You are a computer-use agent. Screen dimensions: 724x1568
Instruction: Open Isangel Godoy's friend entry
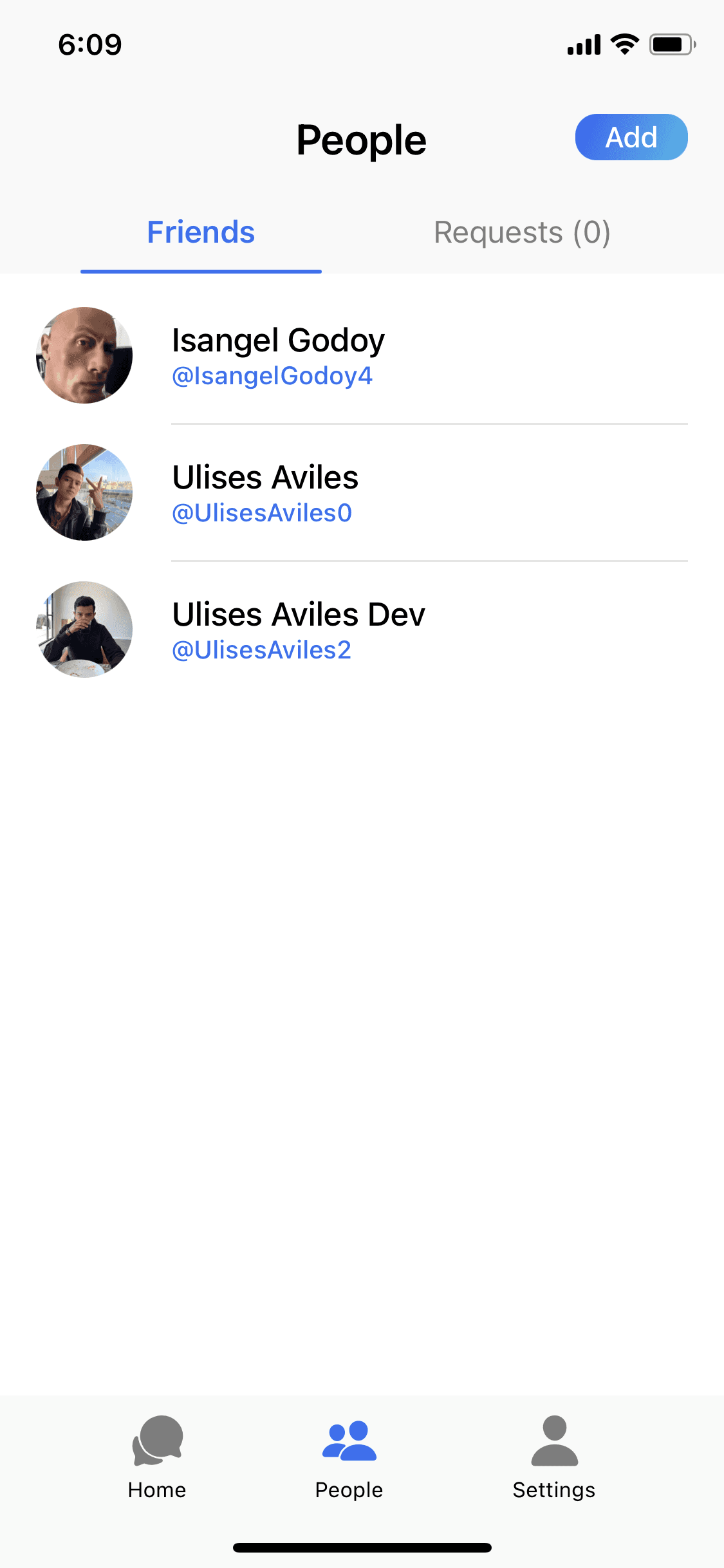362,355
